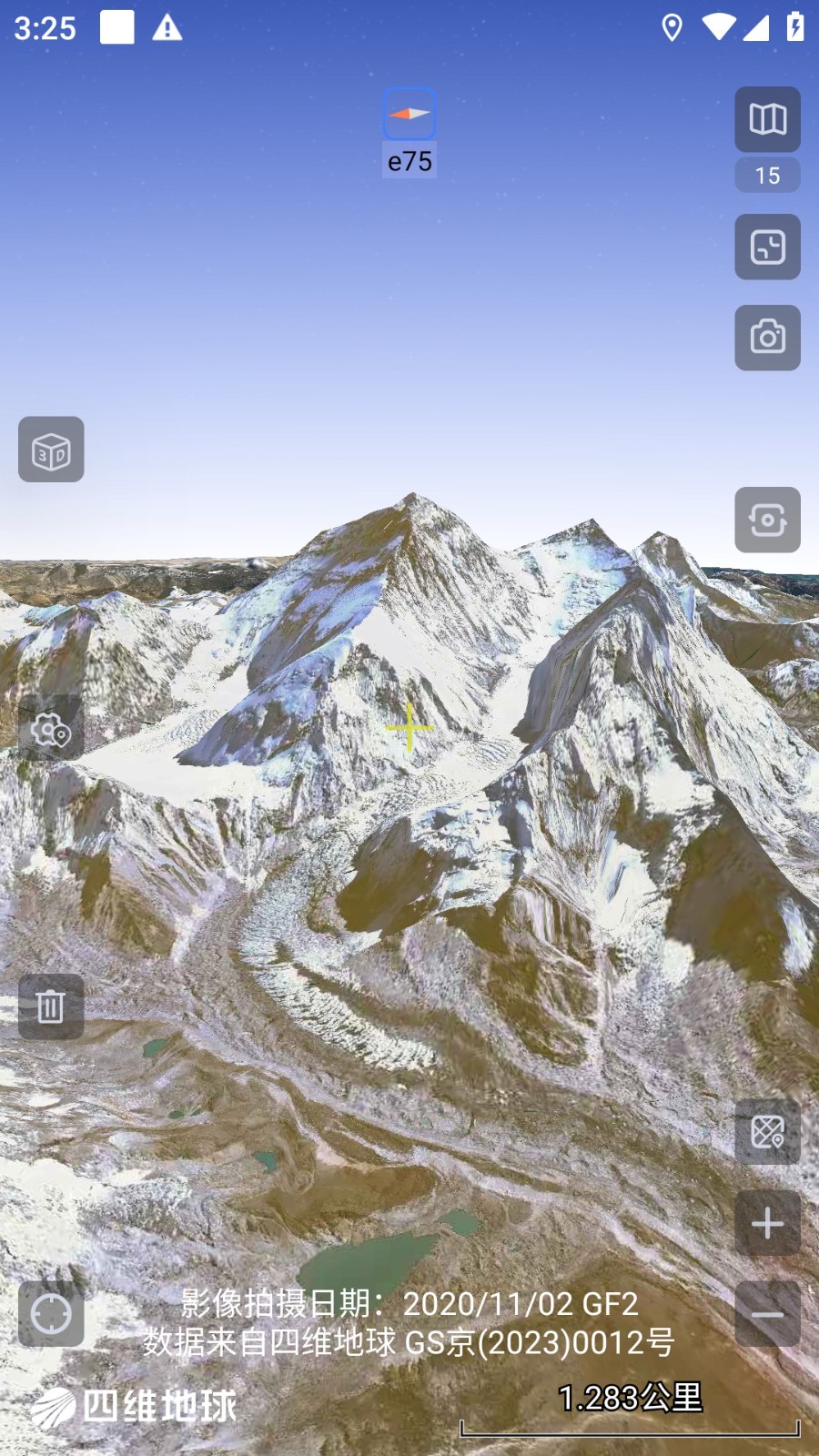
Task: Reset compass to north via the e75 compass
Action: click(409, 113)
